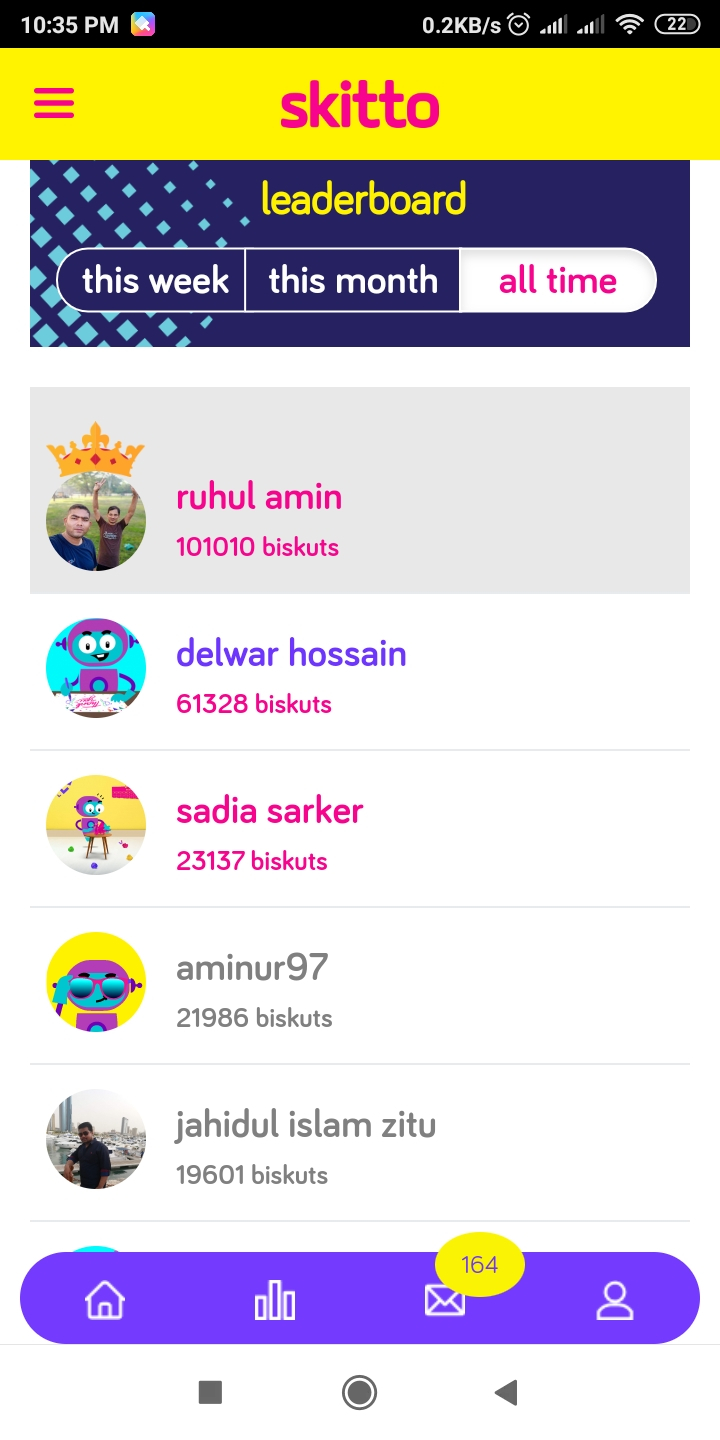This screenshot has height=1440, width=720.
Task: Tap the system home button
Action: coord(359,1392)
